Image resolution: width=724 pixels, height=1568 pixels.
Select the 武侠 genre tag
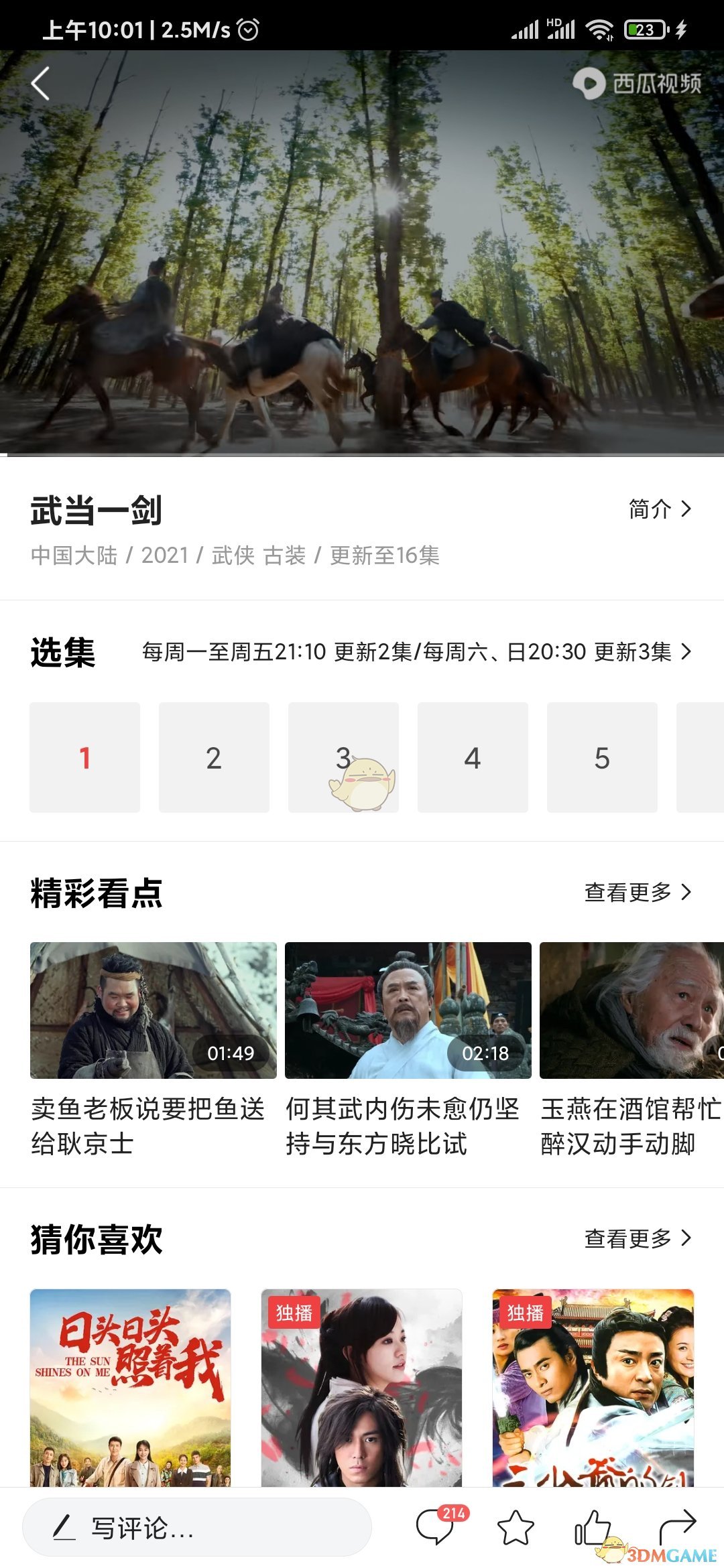(231, 555)
